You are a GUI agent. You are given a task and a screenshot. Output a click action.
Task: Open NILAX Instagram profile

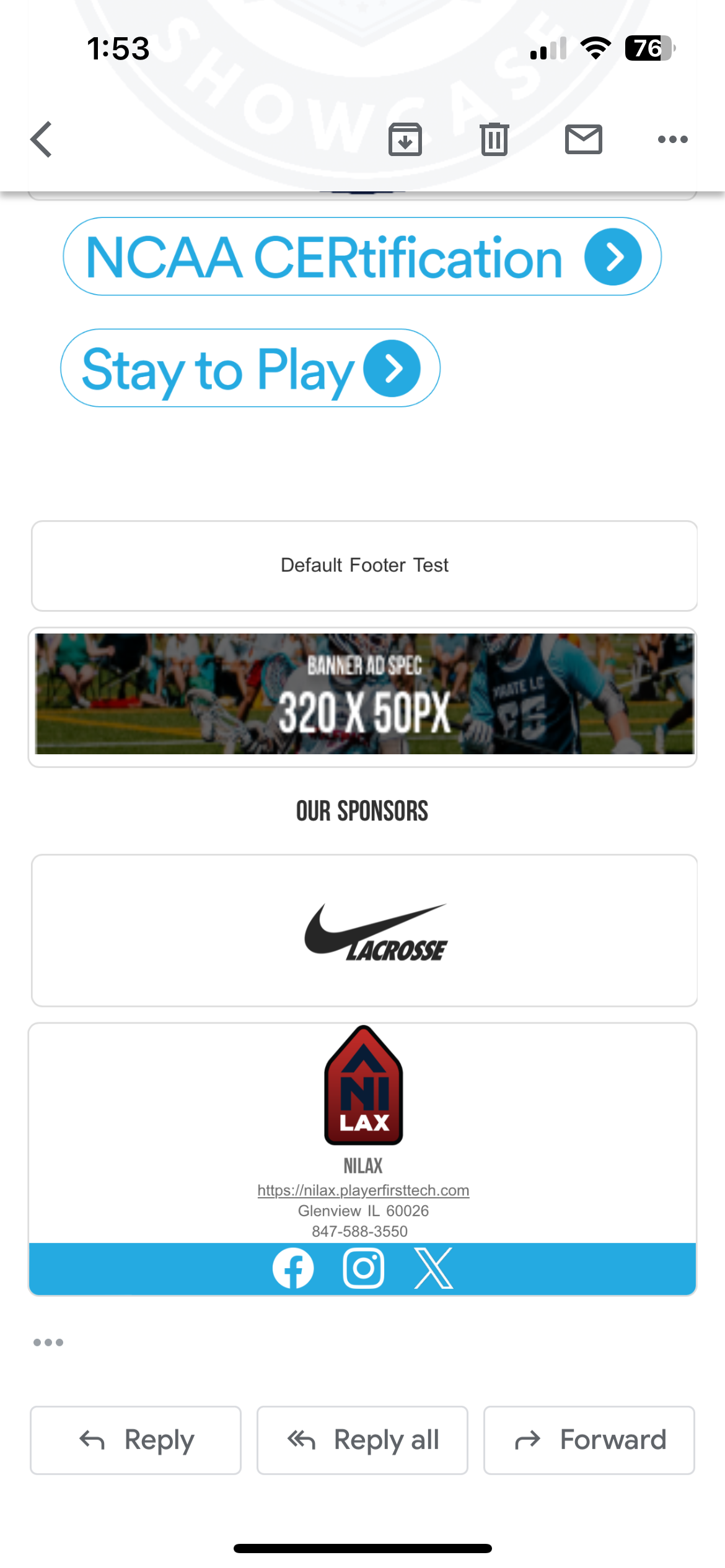coord(364,1268)
